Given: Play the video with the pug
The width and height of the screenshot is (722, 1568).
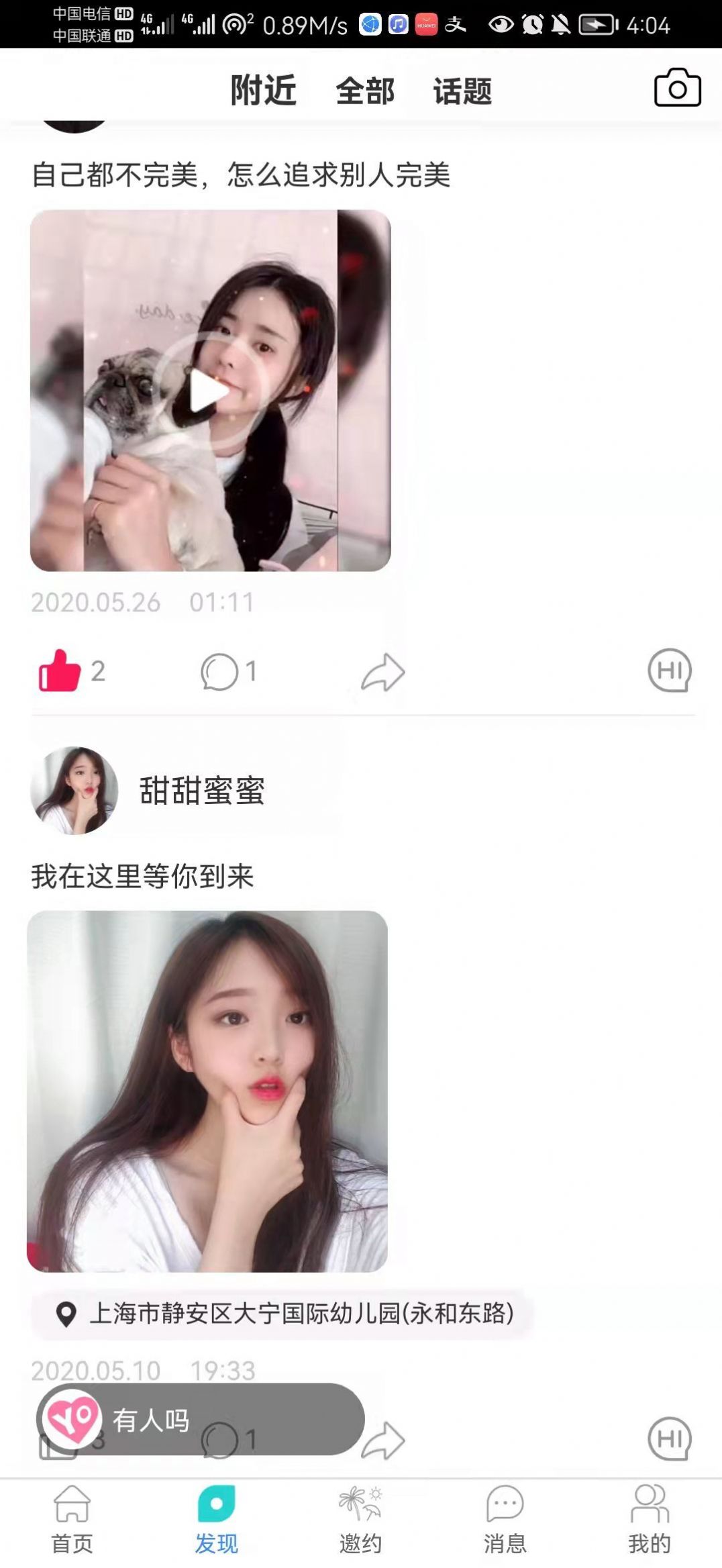Looking at the screenshot, I should coord(209,391).
